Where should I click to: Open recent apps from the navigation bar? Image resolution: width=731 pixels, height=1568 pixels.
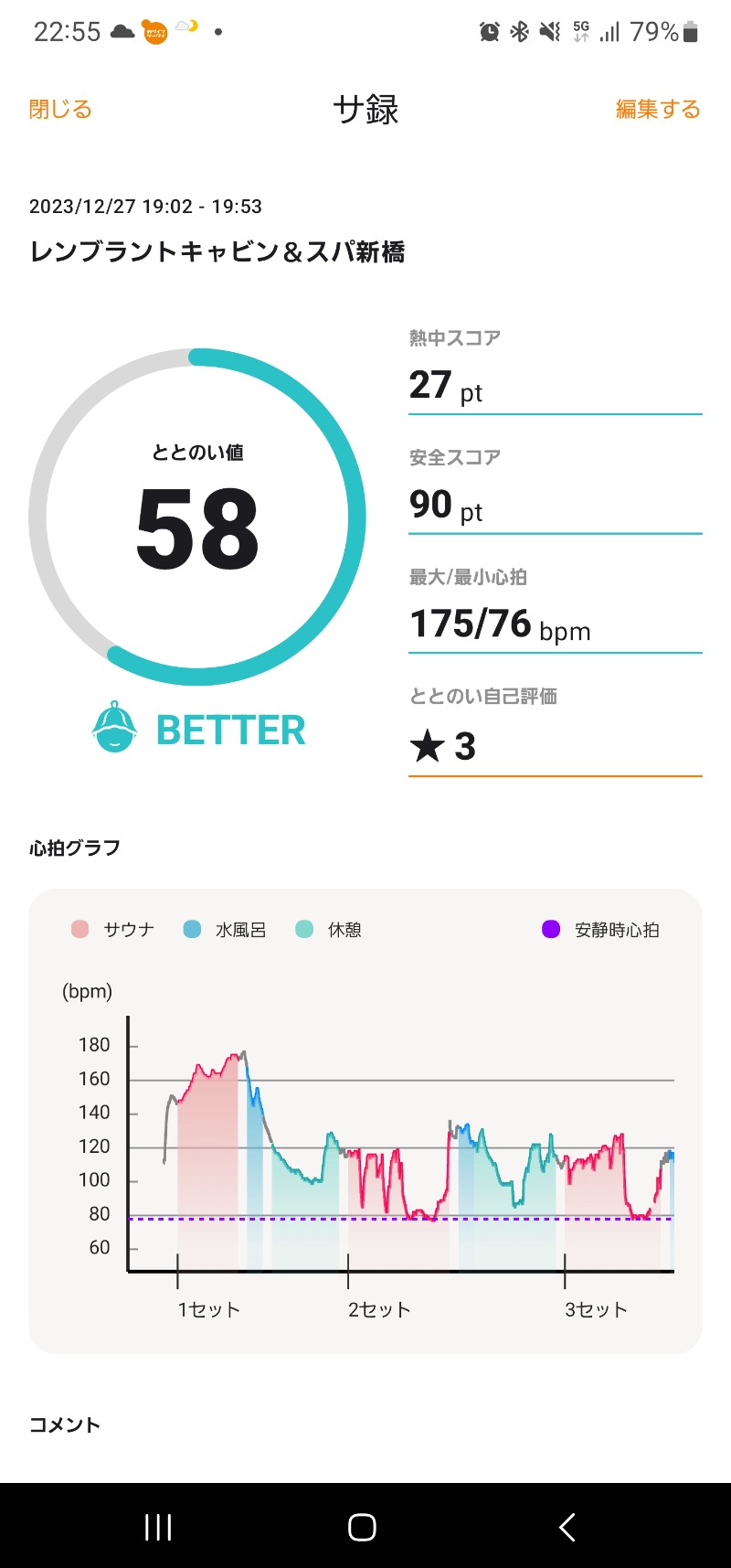click(158, 1526)
